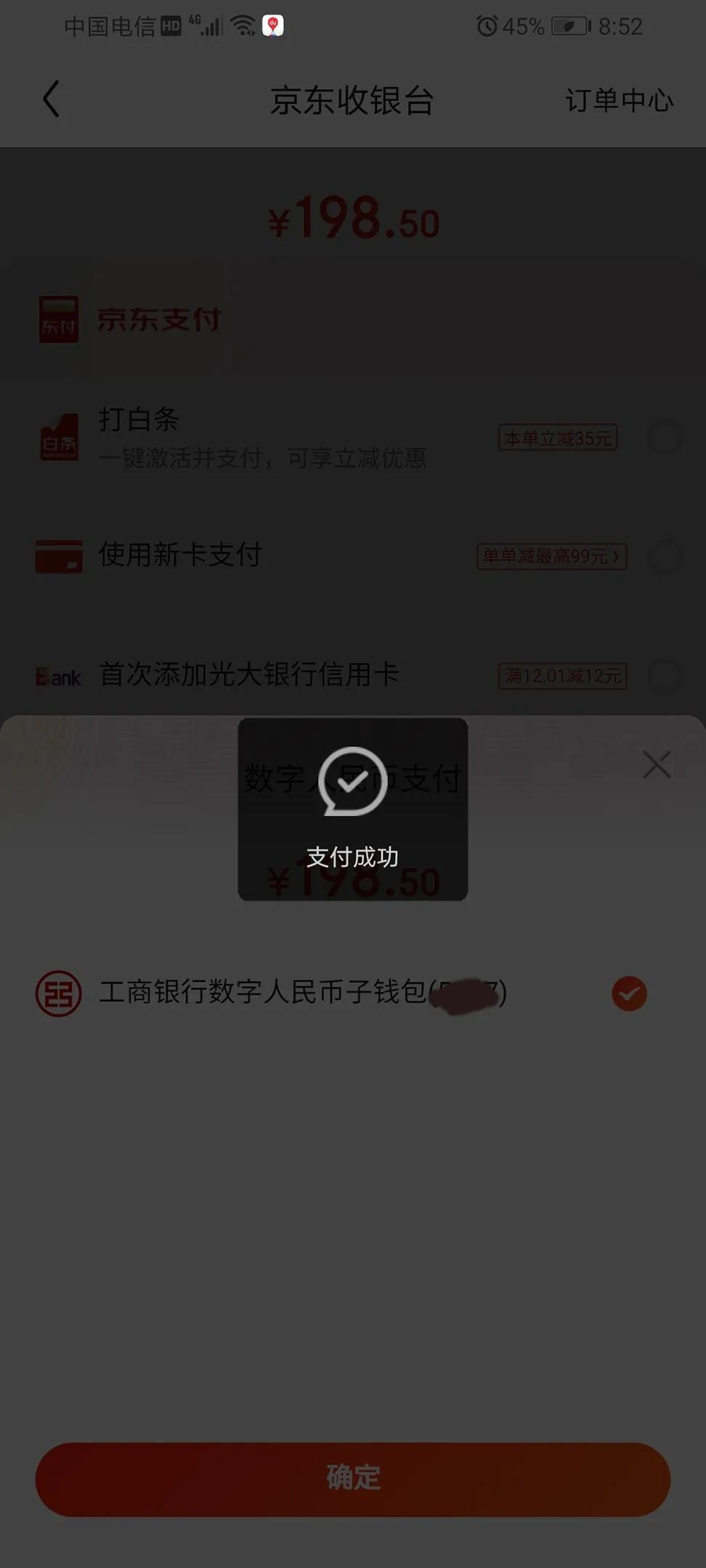Close the digital RMB payment dialog
Screen dimensions: 706x1568
pyautogui.click(x=656, y=764)
